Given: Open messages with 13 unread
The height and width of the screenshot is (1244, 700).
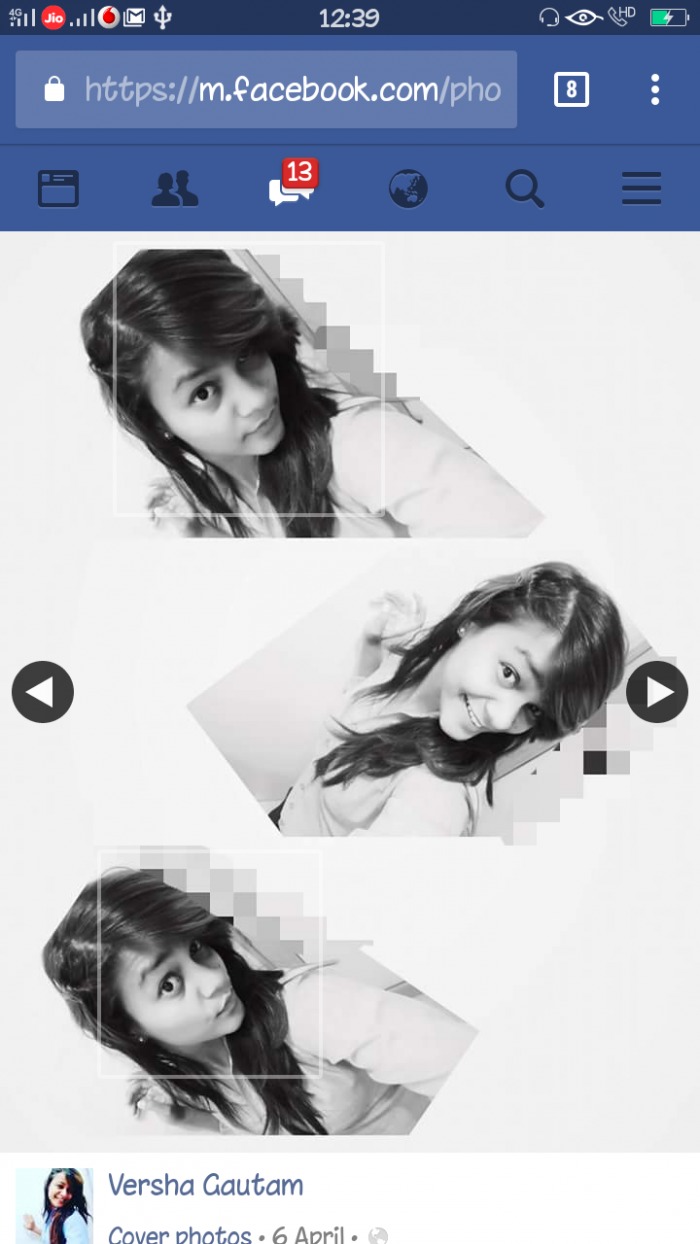Looking at the screenshot, I should 291,186.
